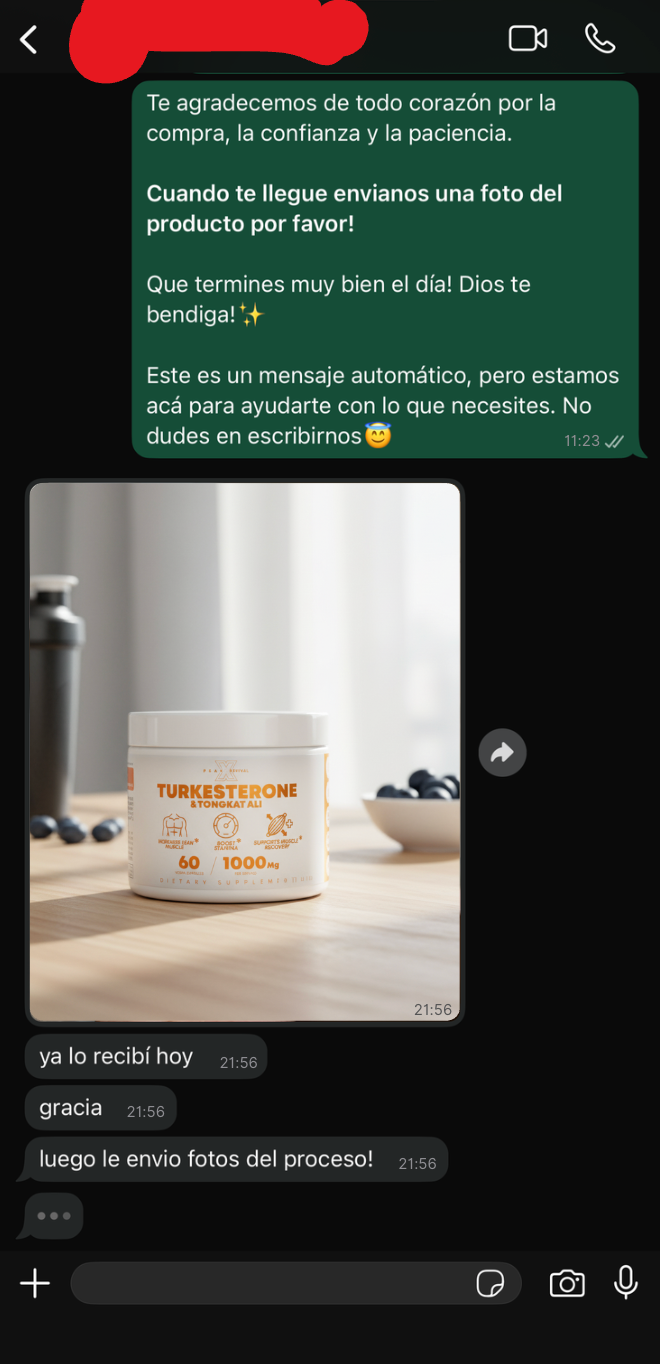Start a video call
This screenshot has width=660, height=1364.
(527, 39)
